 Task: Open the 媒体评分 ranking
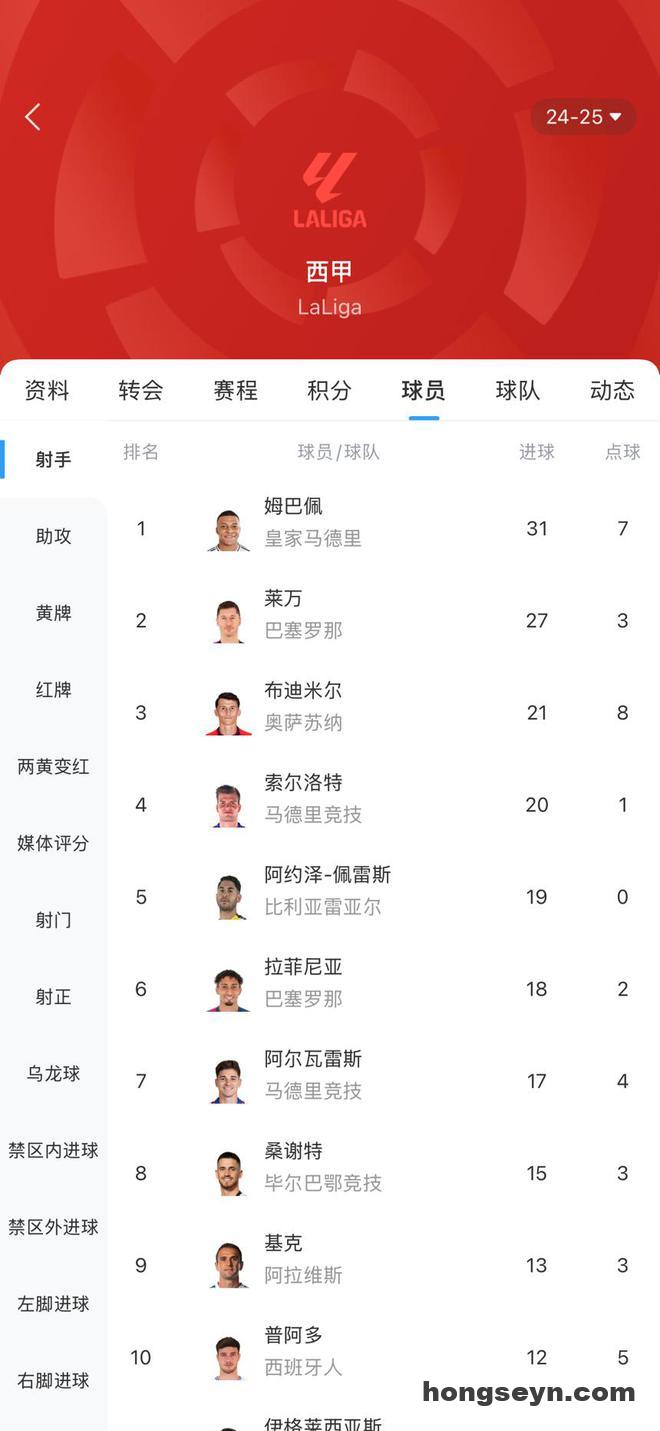[54, 843]
